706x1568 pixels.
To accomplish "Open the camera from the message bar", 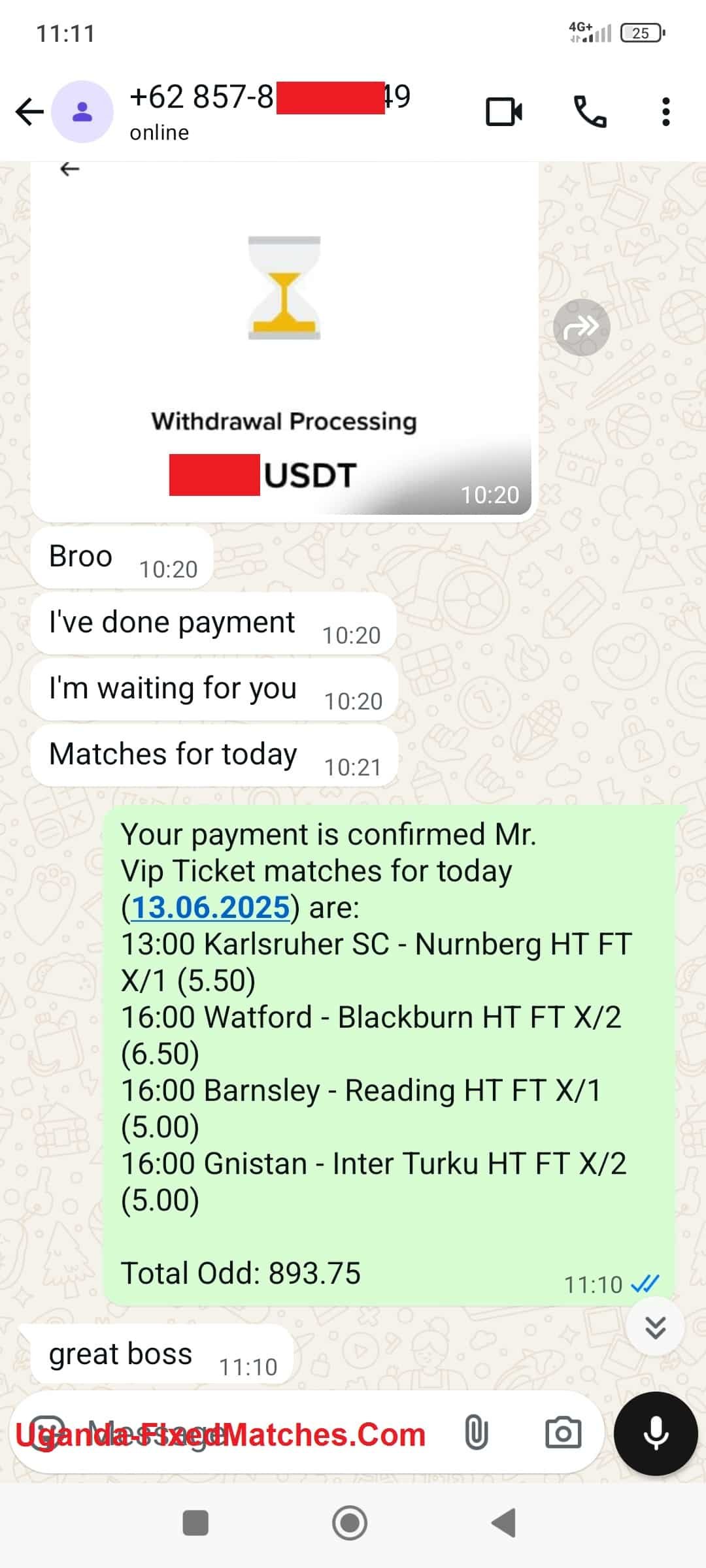I will pos(563,1433).
